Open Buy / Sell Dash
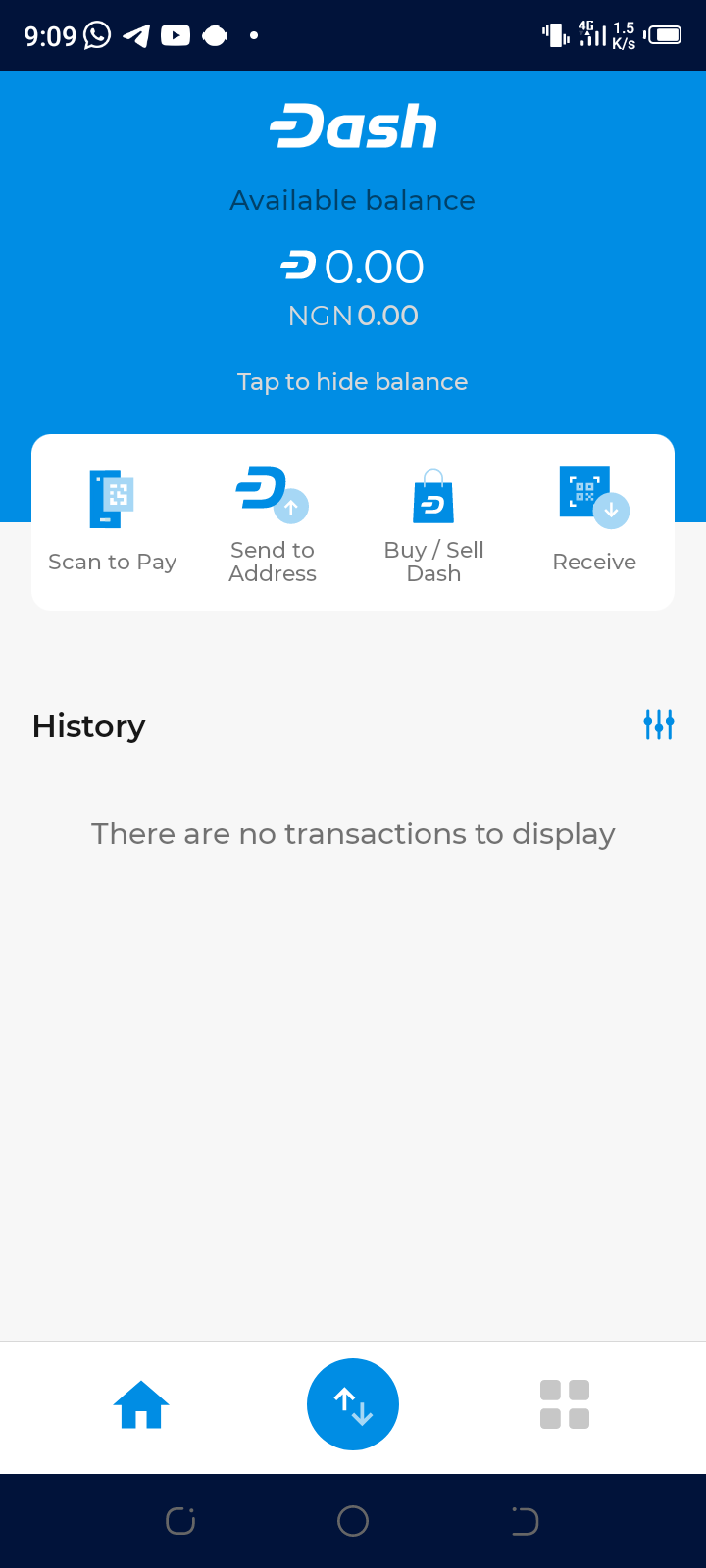This screenshot has width=706, height=1568. tap(433, 521)
